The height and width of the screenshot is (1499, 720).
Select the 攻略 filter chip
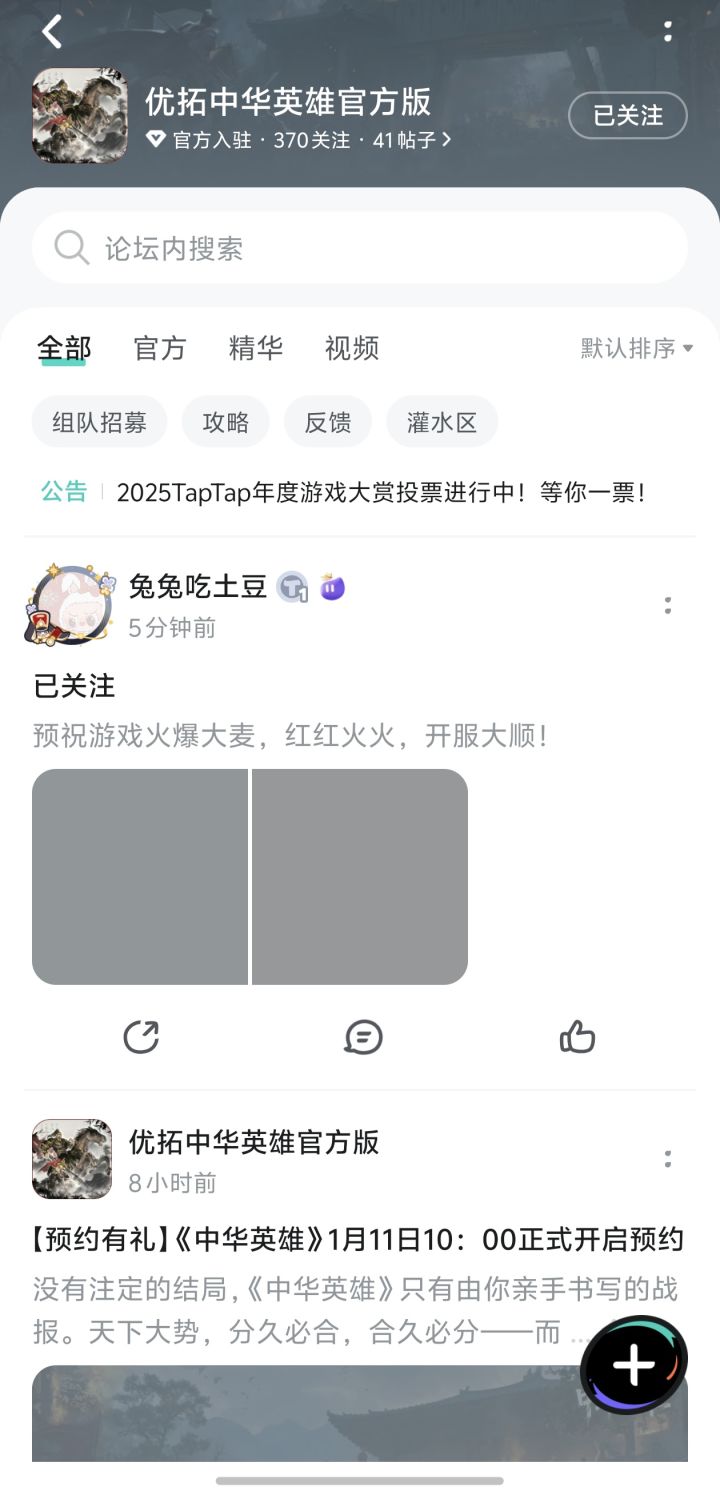(226, 421)
